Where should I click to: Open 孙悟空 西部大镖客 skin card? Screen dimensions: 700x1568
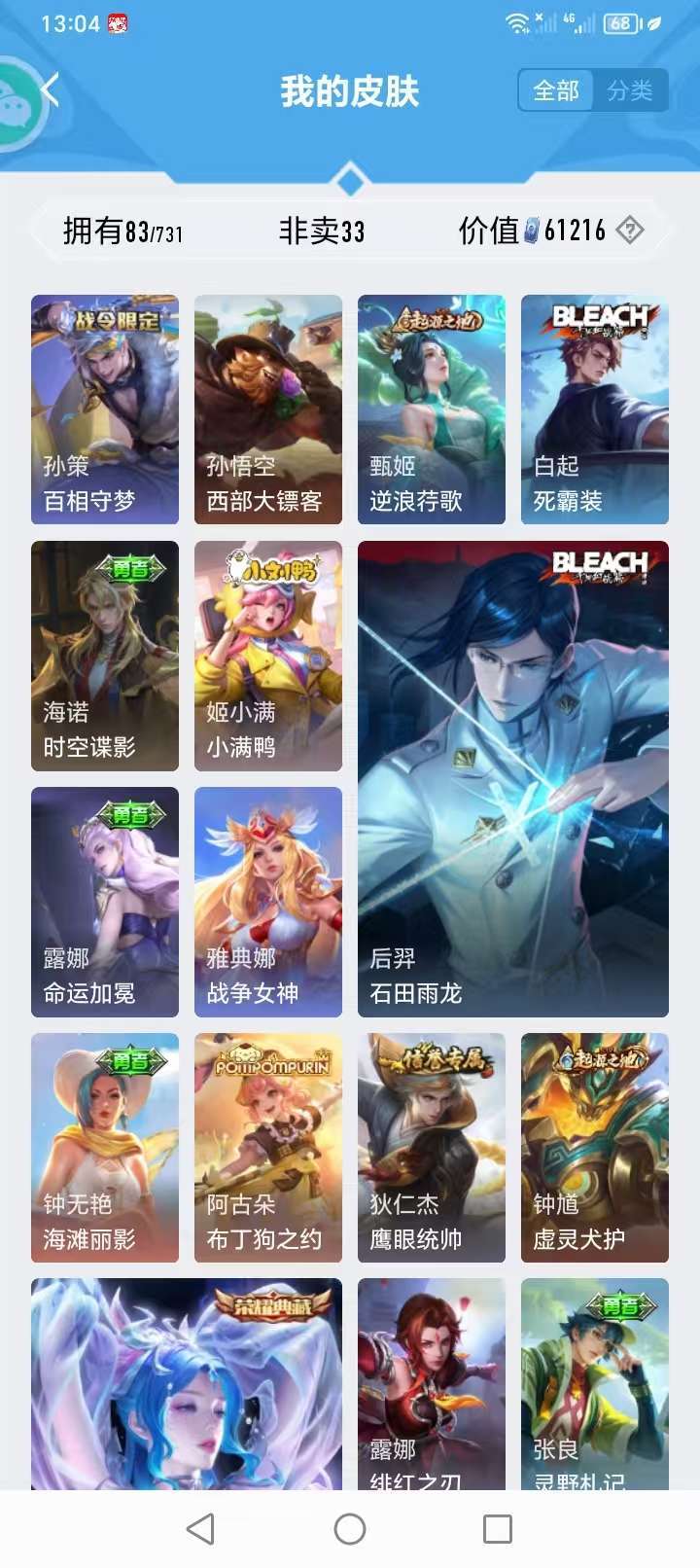click(268, 410)
